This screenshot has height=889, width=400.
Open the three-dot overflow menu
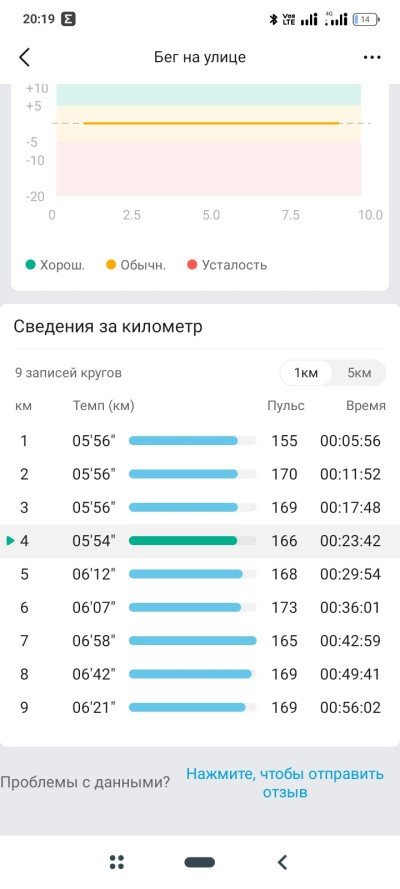click(372, 57)
